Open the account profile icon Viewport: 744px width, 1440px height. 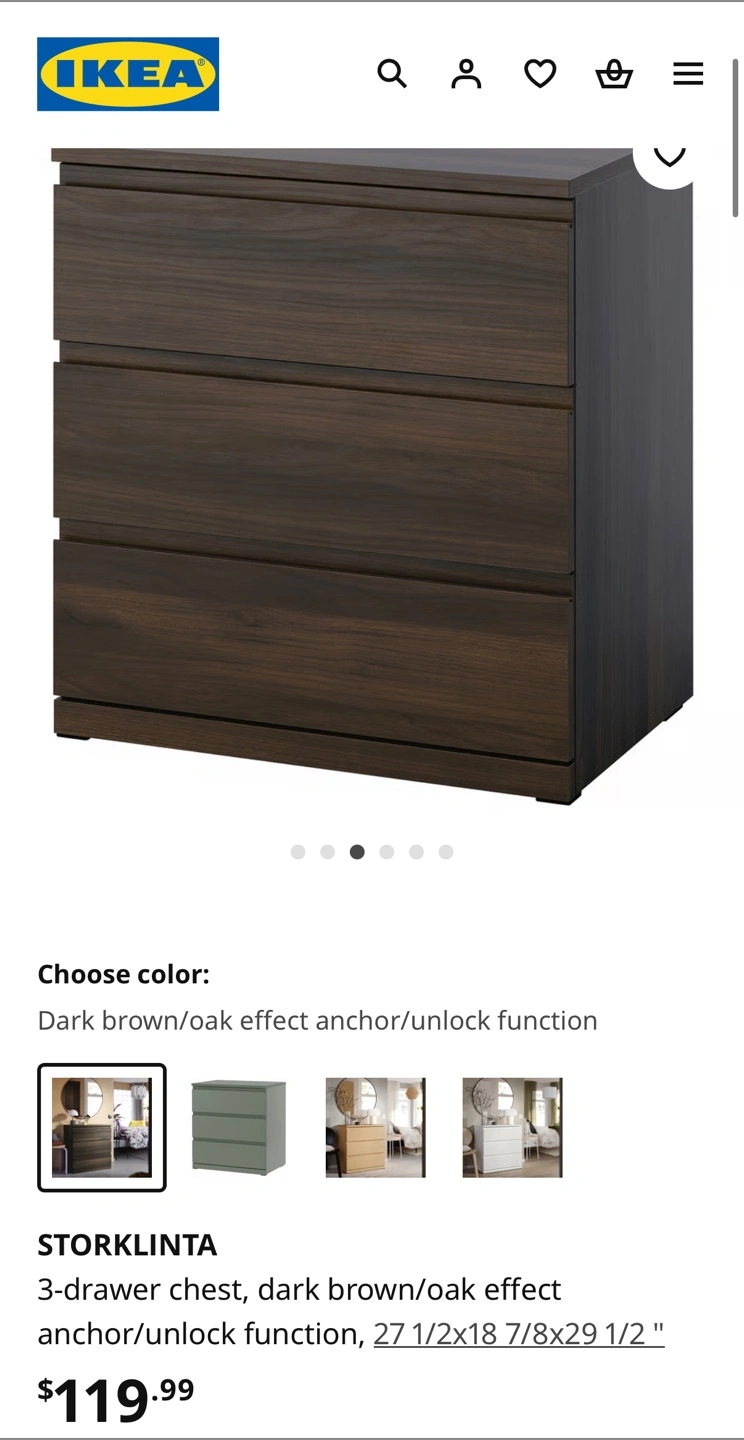(x=466, y=74)
